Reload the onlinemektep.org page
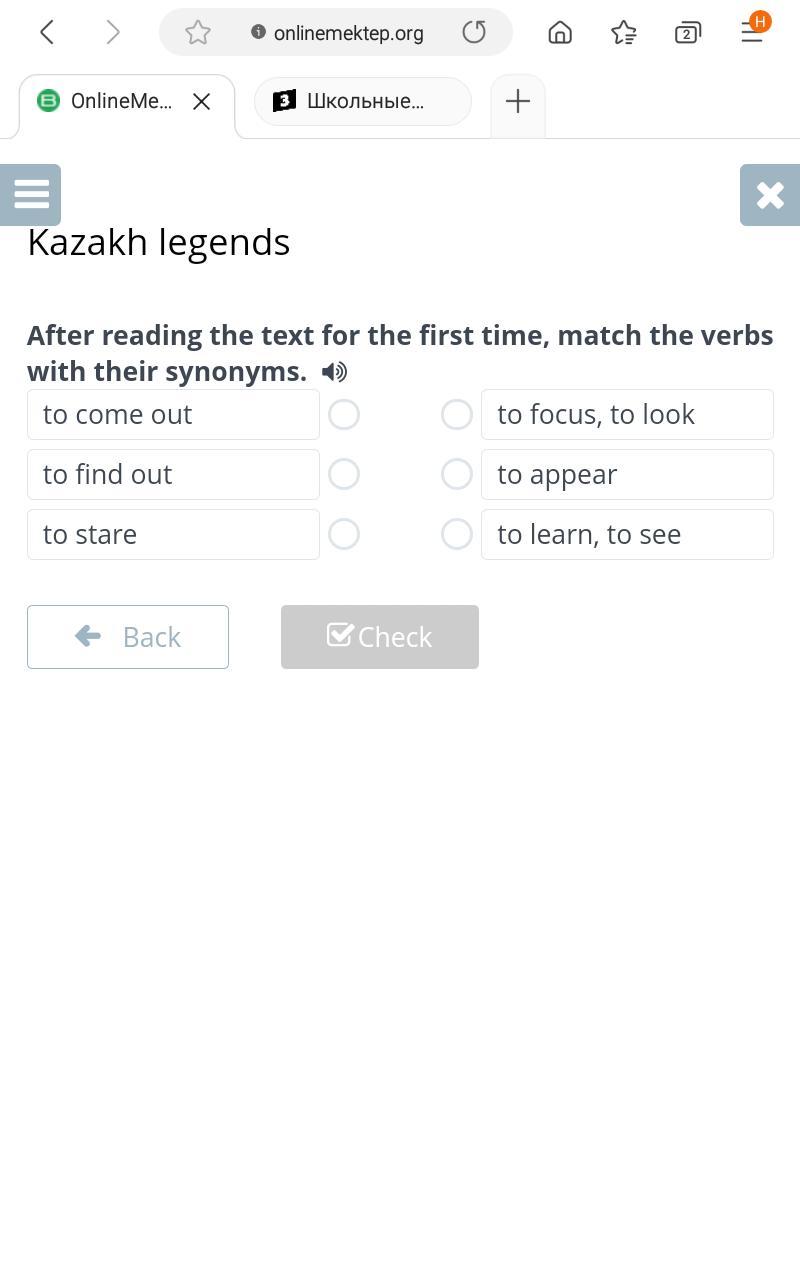Image resolution: width=800 pixels, height=1280 pixels. tap(474, 33)
